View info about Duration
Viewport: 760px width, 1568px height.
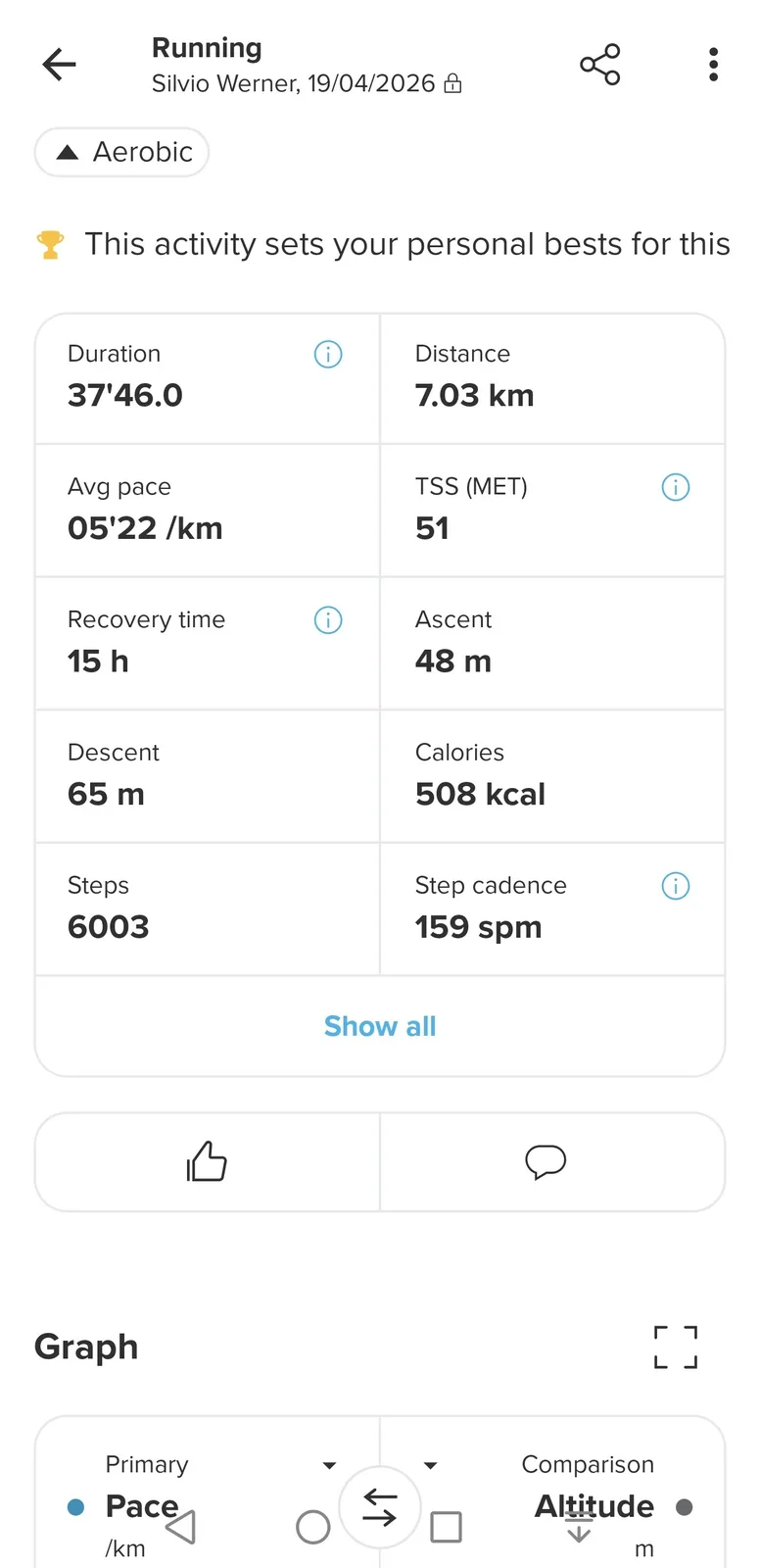328,355
